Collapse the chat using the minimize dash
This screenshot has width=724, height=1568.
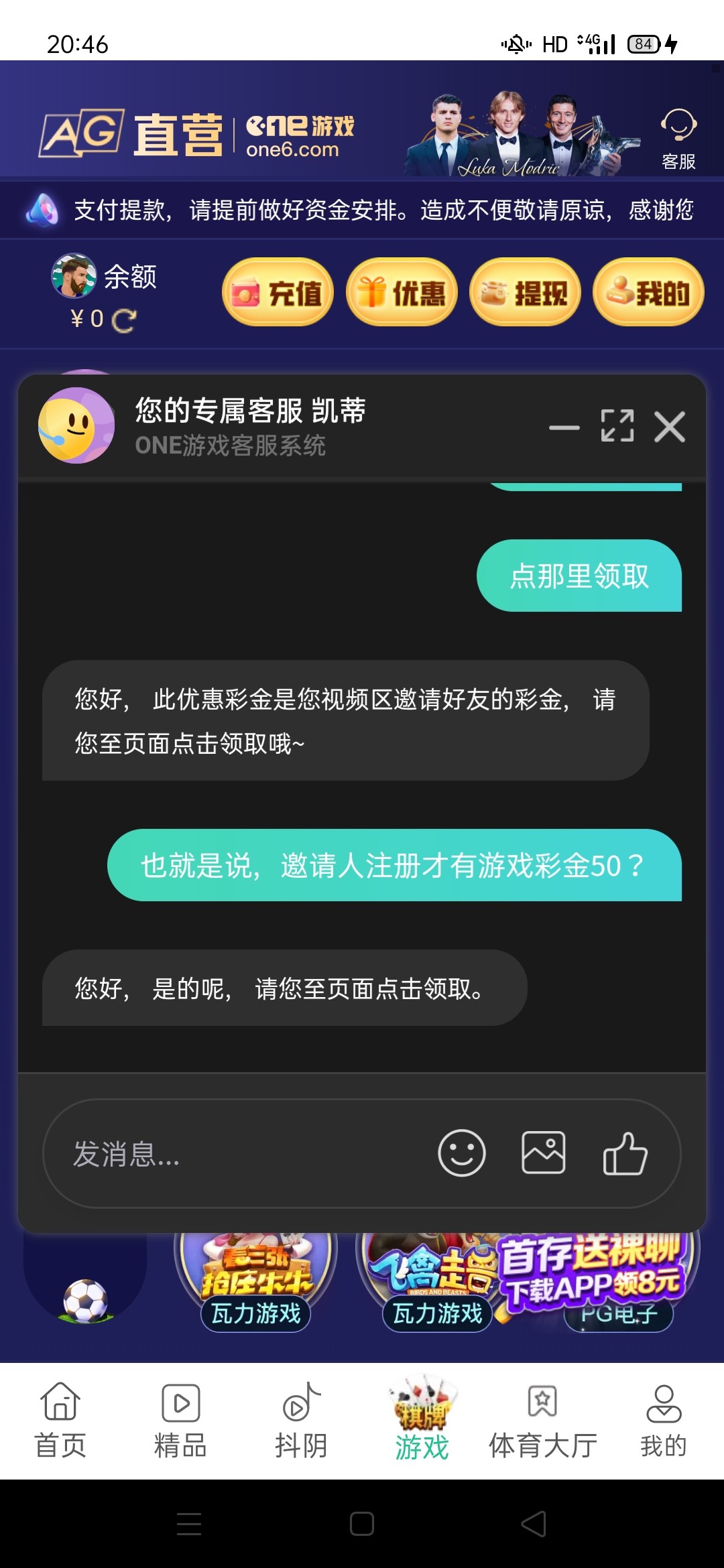(565, 427)
